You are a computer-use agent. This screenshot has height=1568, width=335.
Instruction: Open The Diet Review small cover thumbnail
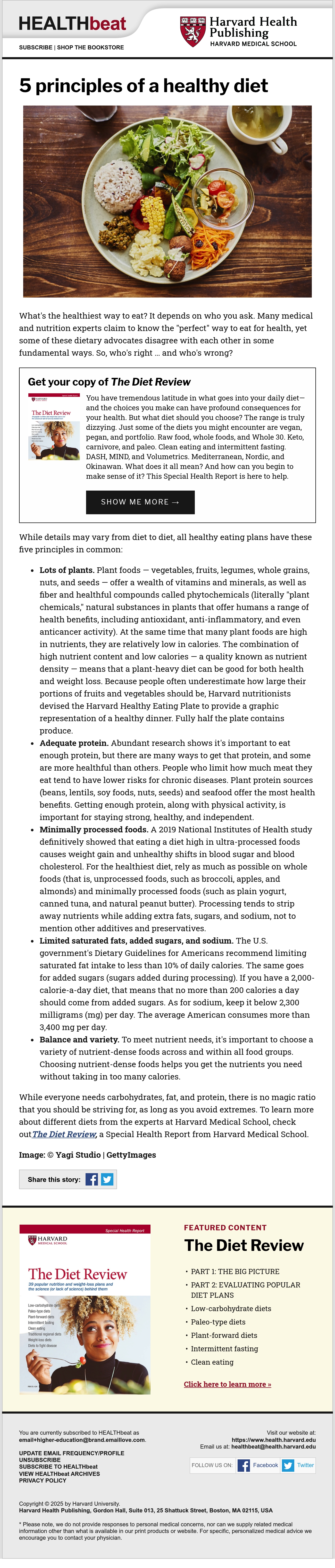(x=54, y=426)
